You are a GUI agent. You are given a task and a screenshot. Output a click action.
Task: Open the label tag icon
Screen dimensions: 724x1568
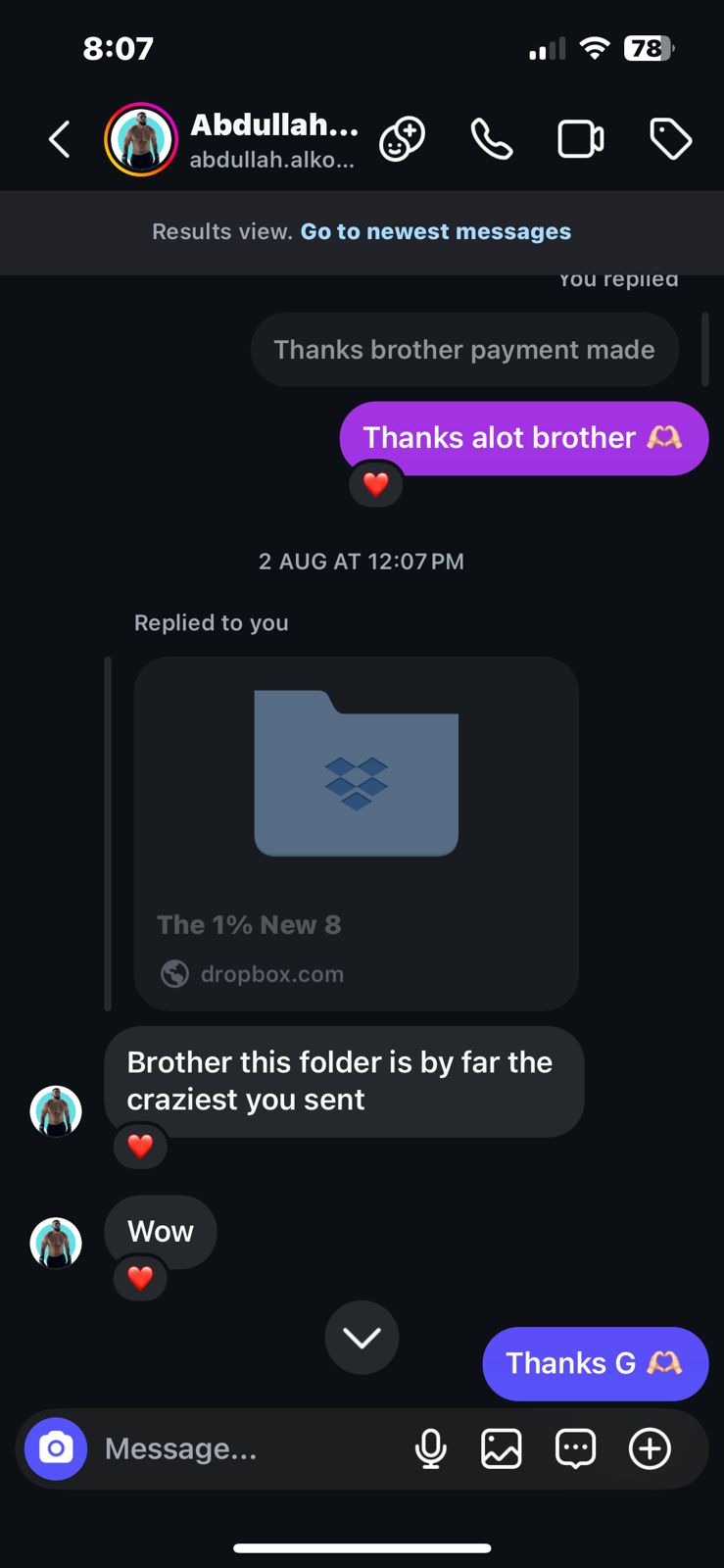(671, 139)
